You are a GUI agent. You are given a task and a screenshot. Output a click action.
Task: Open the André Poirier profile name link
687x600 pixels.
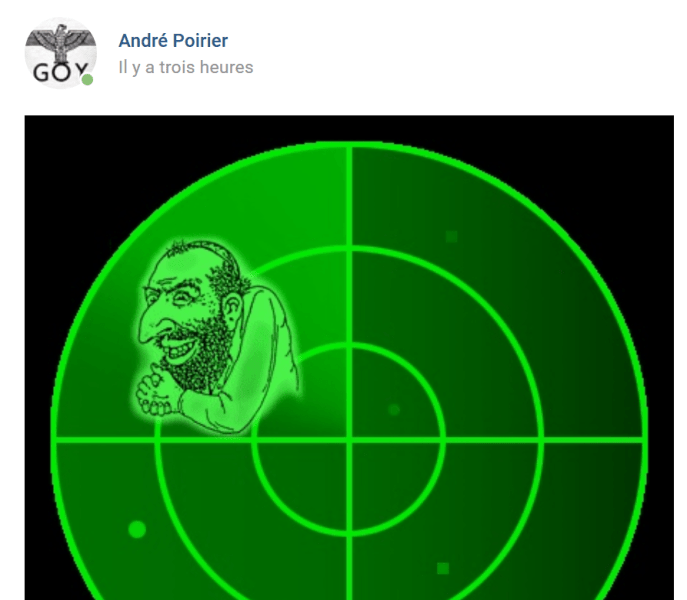173,41
